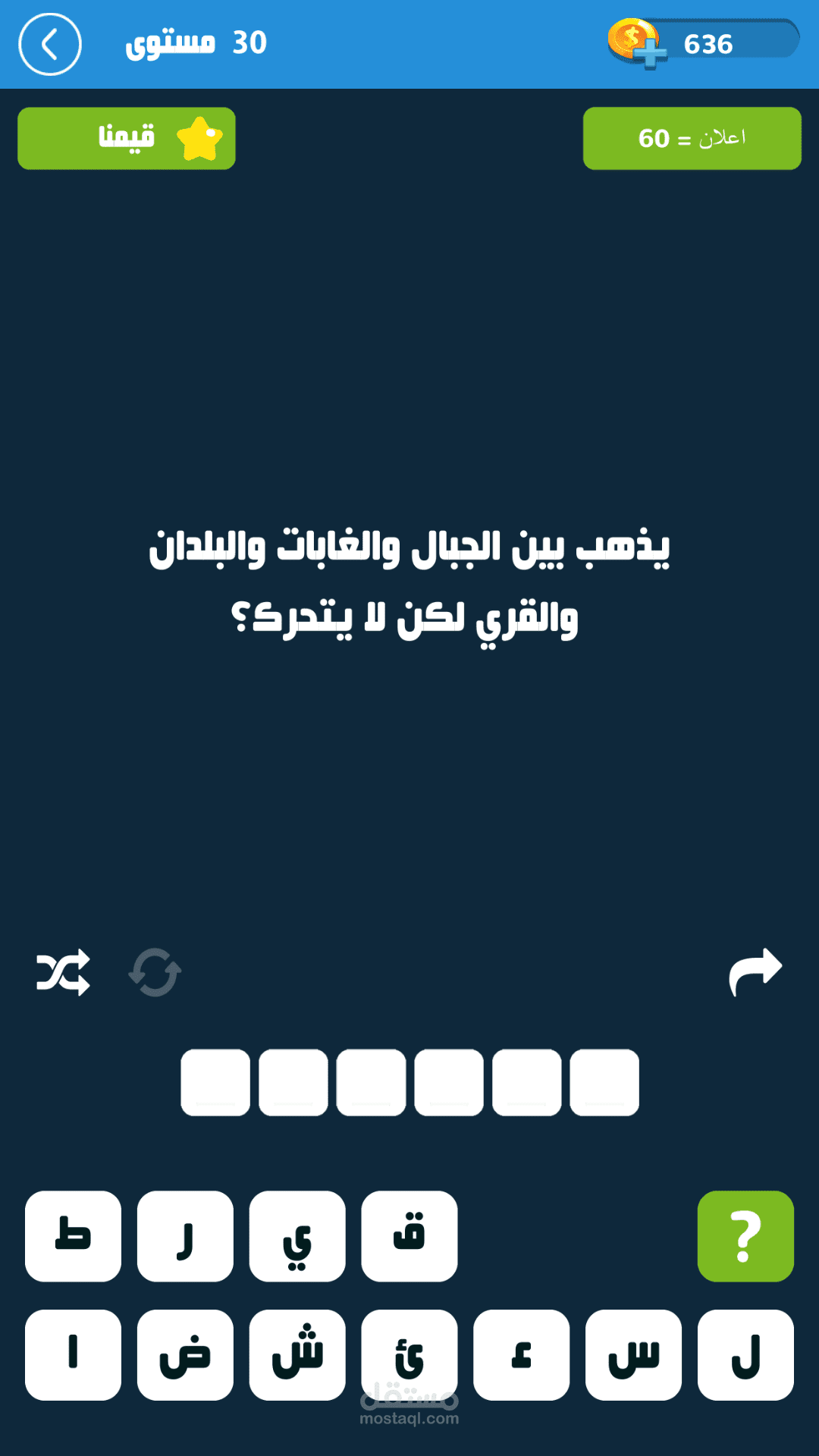Screen dimensions: 819x1456
Task: Reset the answer with the refresh icon
Action: (155, 972)
